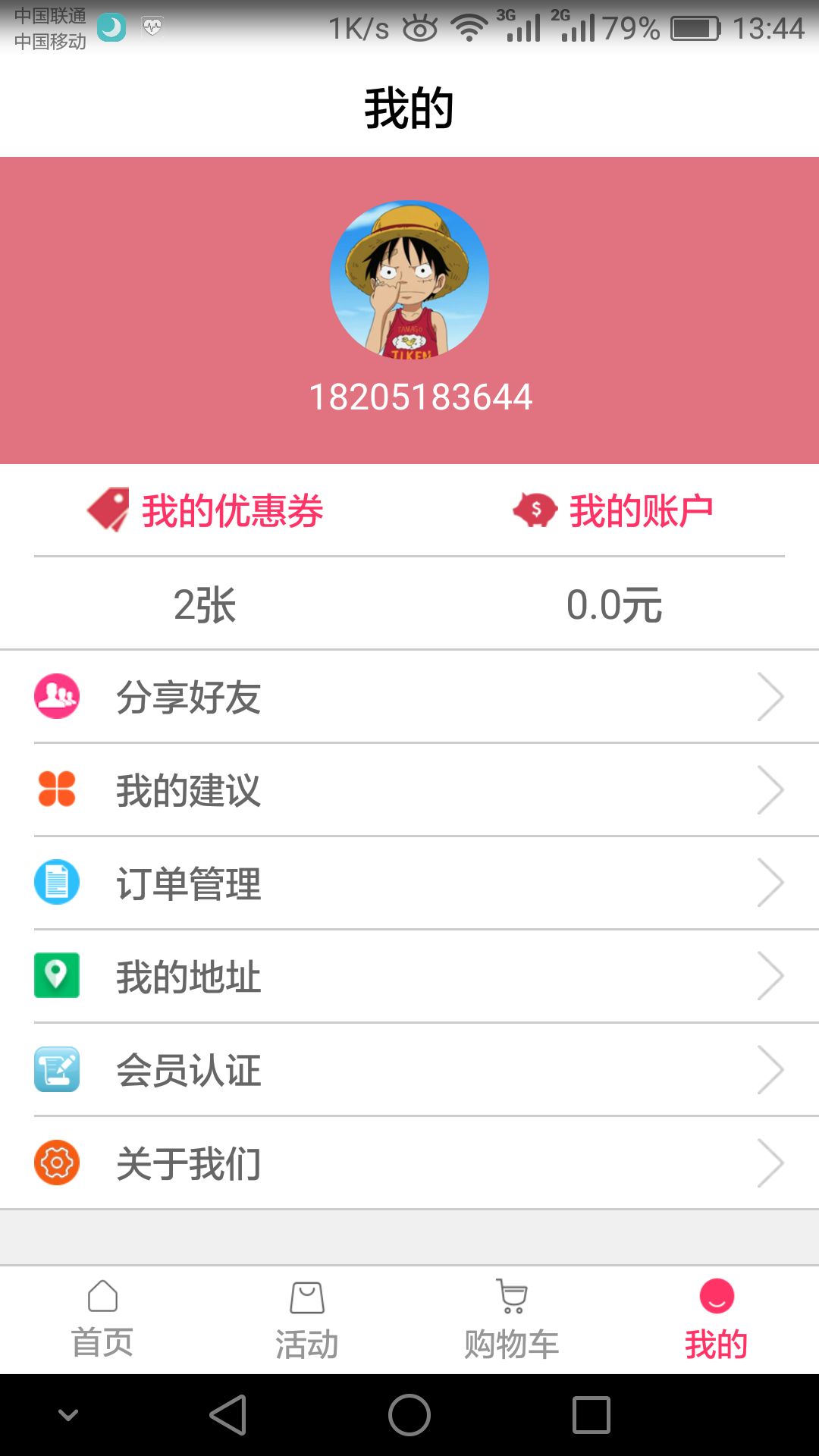Screen dimensions: 819x1456
Task: Tap the green 我的地址 location pin icon
Action: (x=56, y=976)
